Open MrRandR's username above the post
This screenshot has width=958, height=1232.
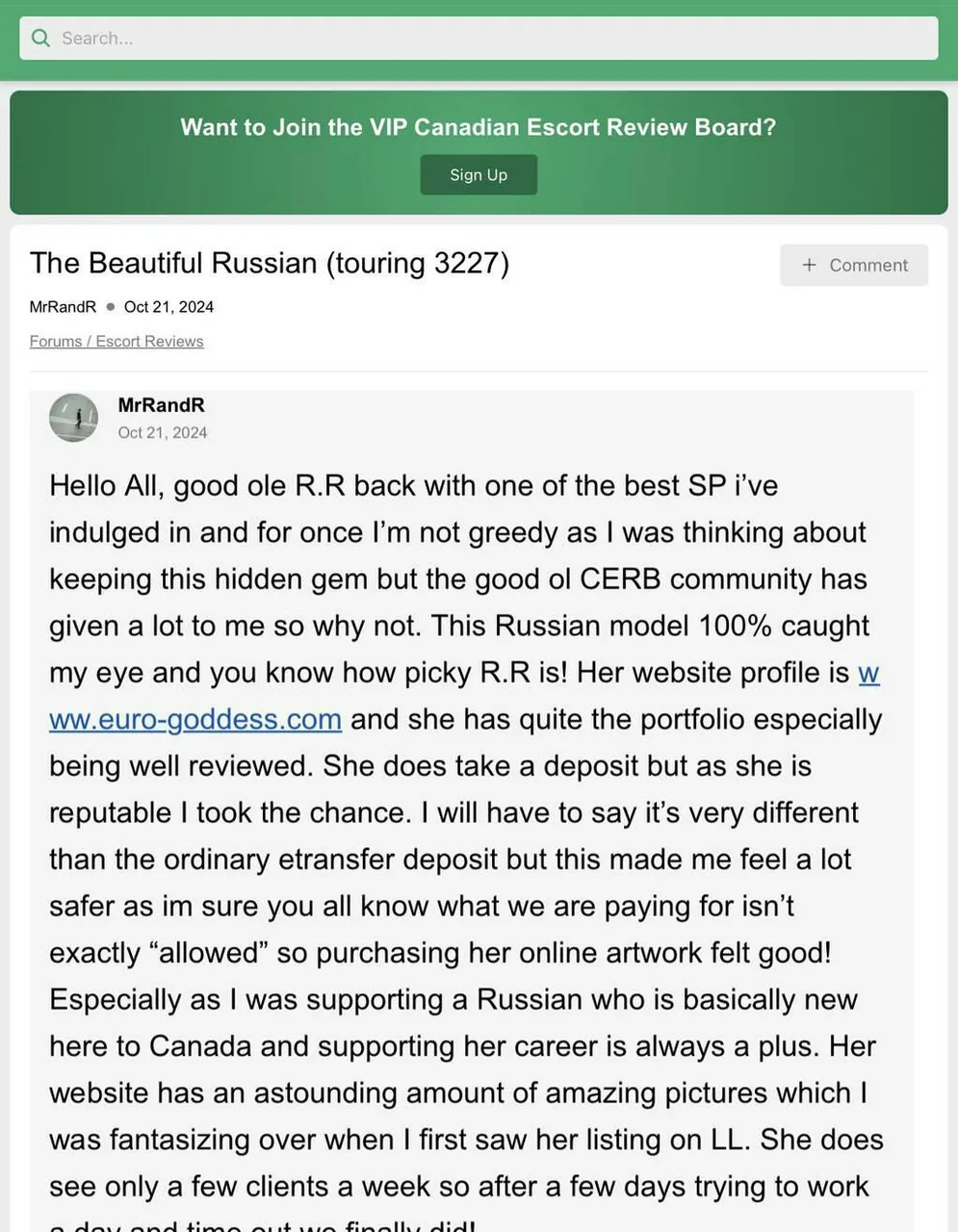(161, 405)
